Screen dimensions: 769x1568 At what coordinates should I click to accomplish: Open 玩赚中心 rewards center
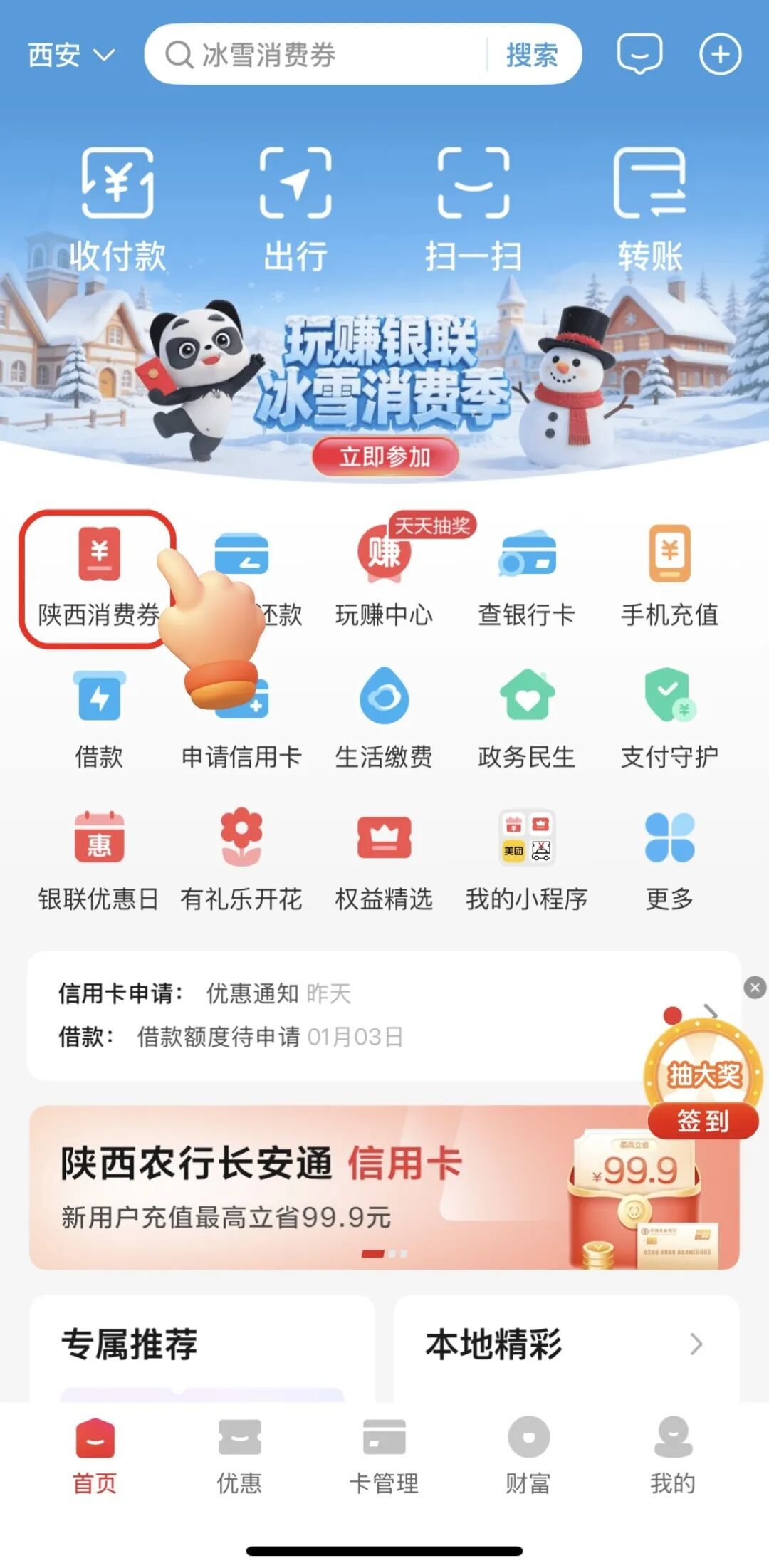click(x=383, y=570)
